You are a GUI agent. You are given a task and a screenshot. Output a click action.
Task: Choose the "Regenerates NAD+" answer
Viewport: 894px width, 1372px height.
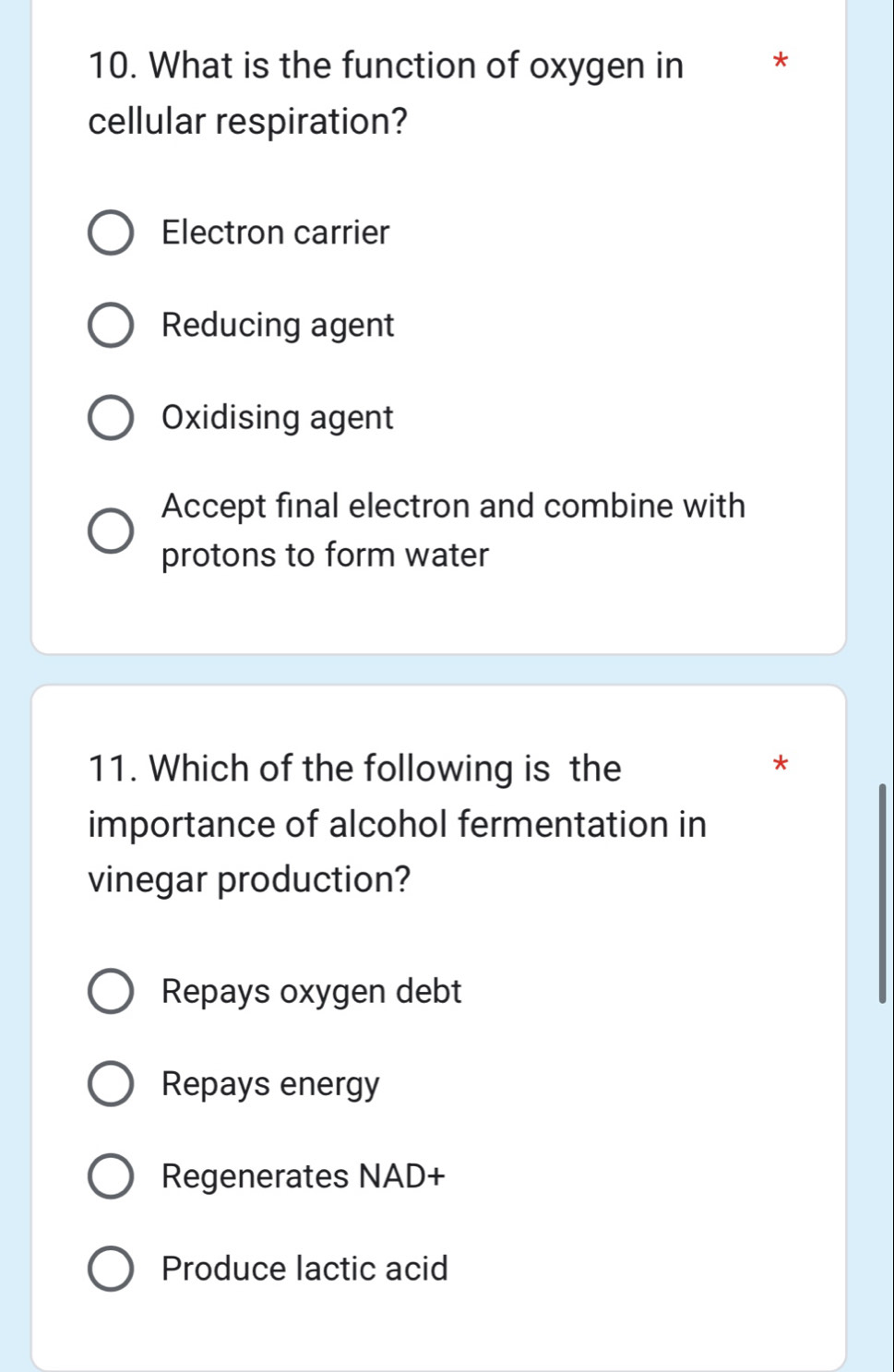coord(110,1176)
